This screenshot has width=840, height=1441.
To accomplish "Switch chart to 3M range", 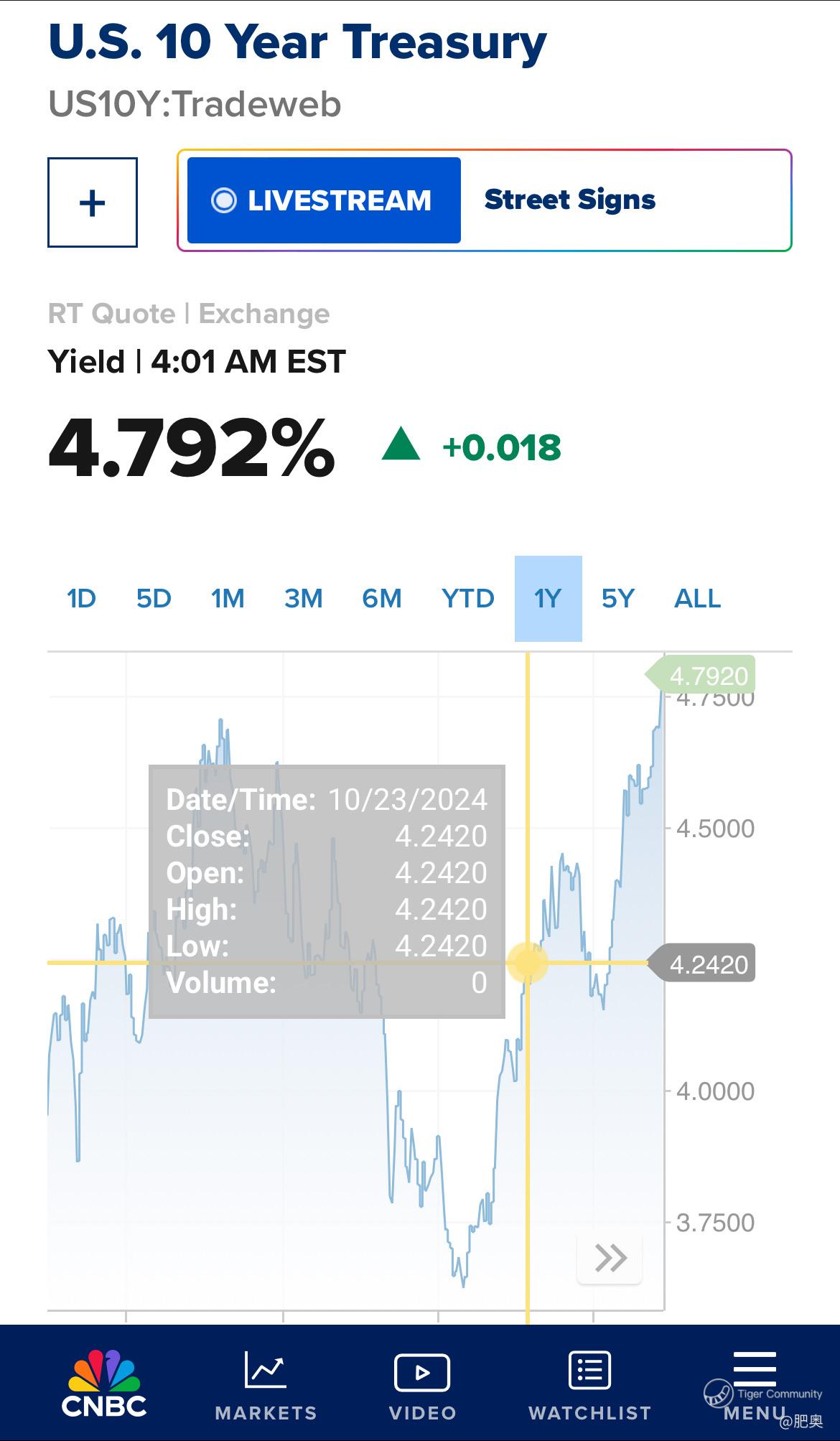I will pos(303,598).
